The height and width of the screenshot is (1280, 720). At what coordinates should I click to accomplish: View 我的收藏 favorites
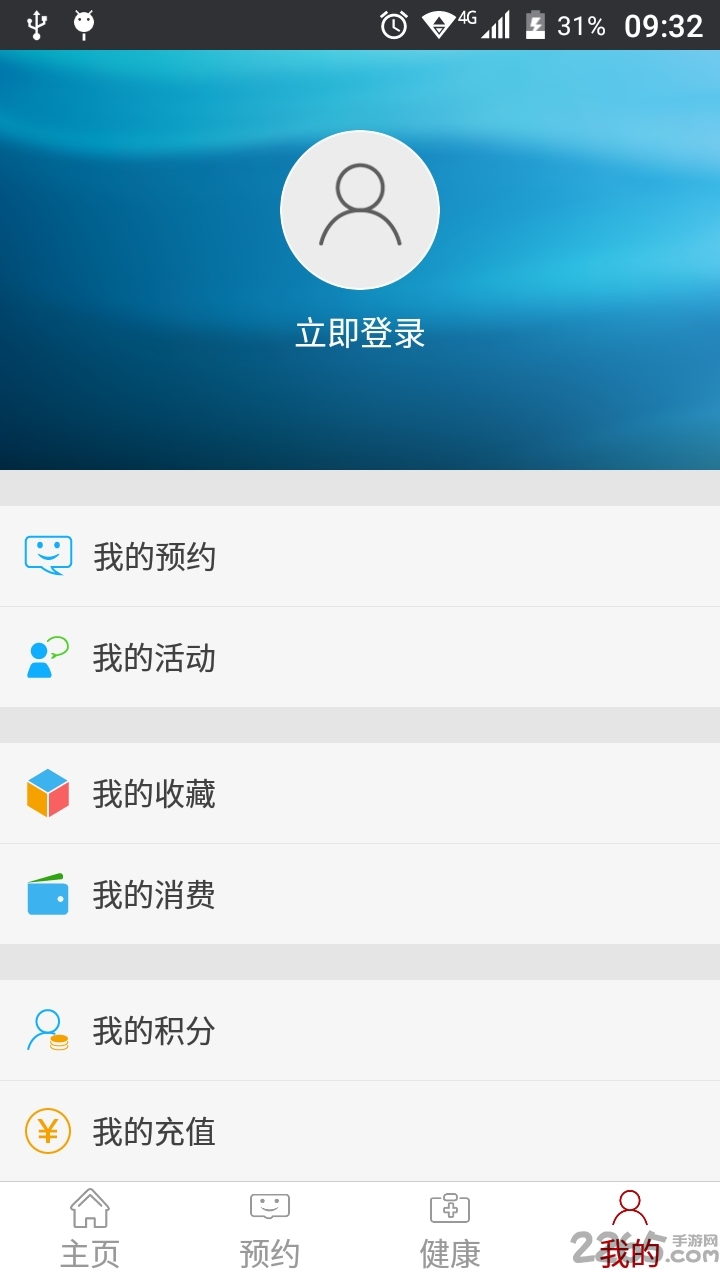point(360,793)
